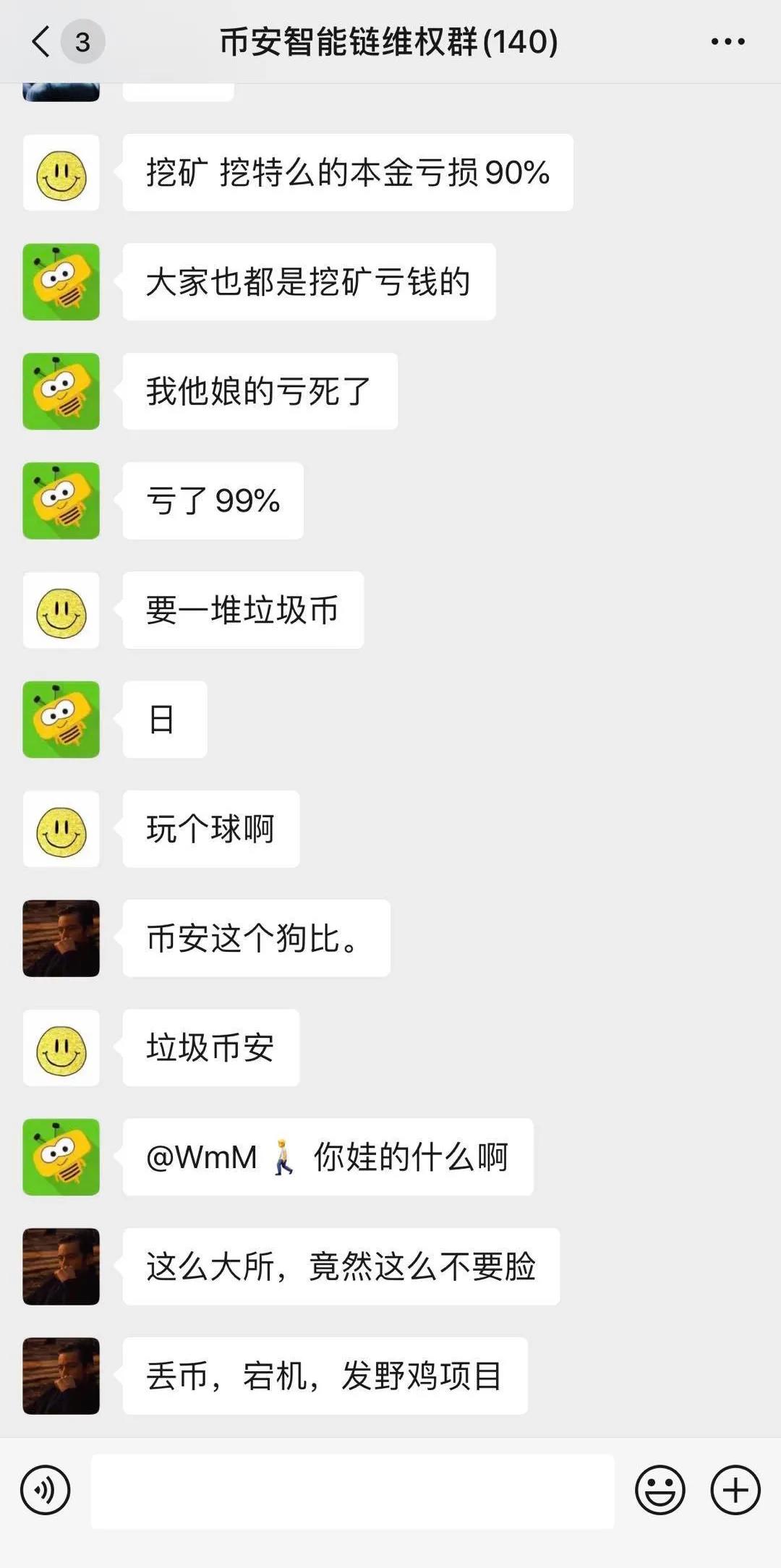Tap the yellow smiley face avatar
This screenshot has width=781, height=1568.
61,174
